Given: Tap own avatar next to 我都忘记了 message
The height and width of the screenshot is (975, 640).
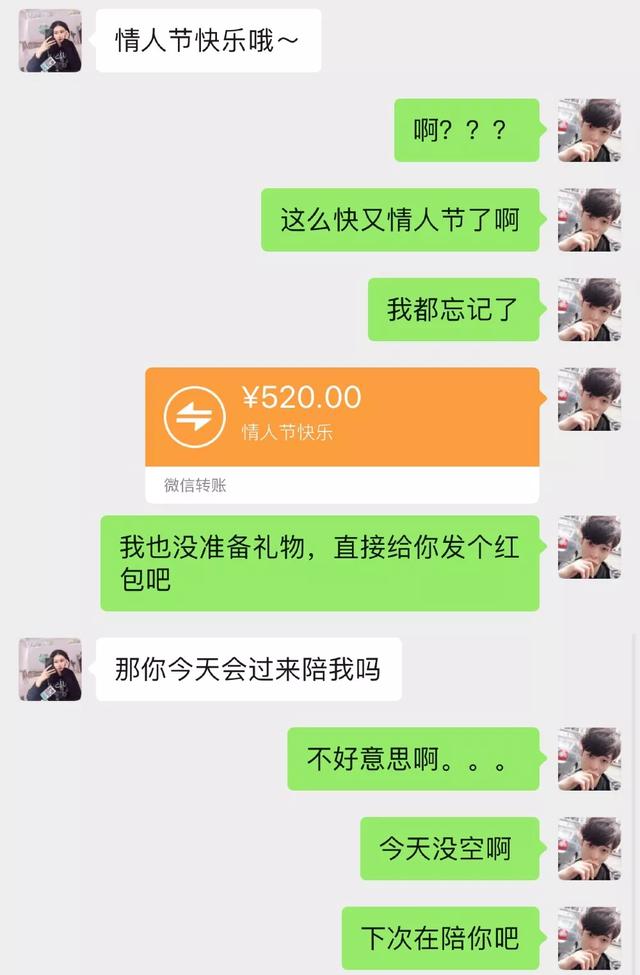Looking at the screenshot, I should (589, 309).
